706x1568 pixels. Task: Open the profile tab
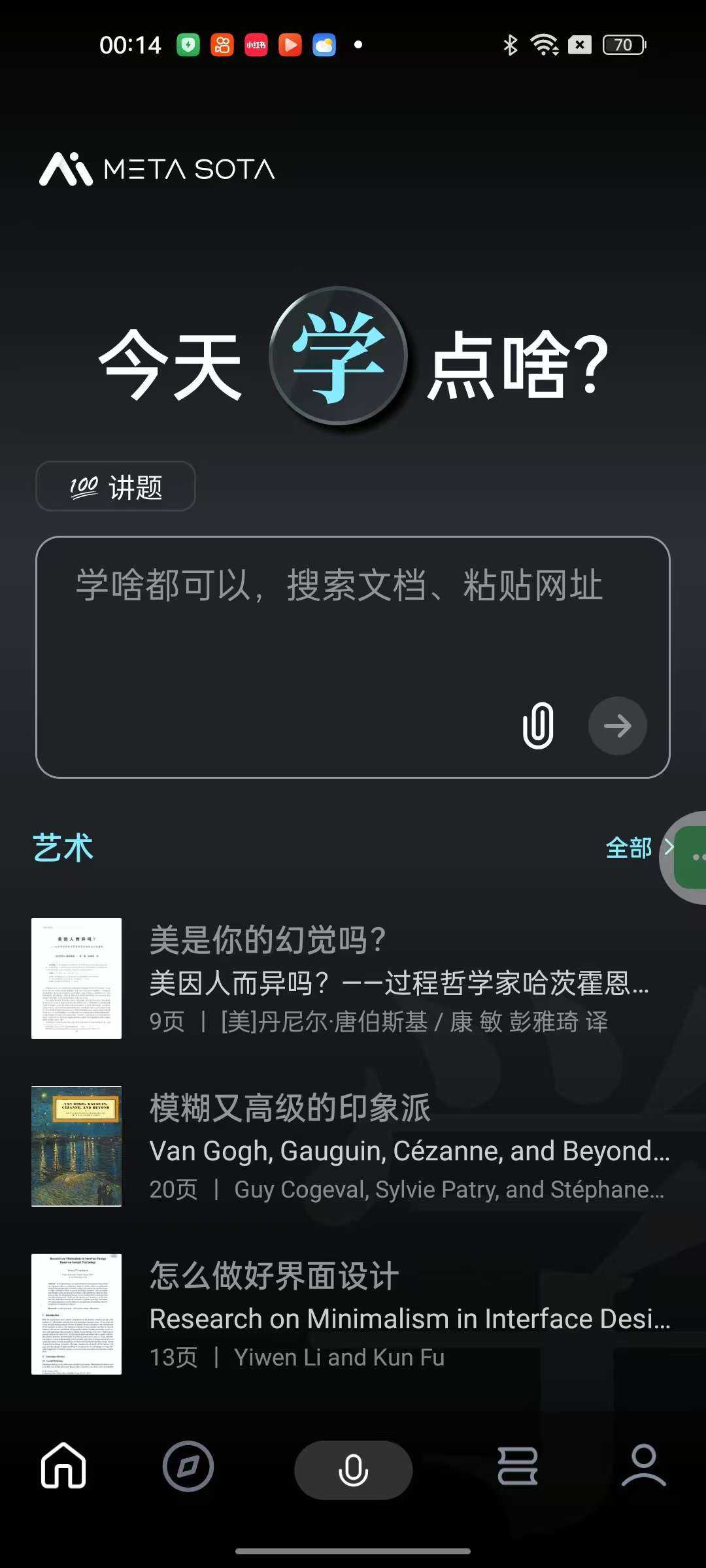tap(643, 1465)
